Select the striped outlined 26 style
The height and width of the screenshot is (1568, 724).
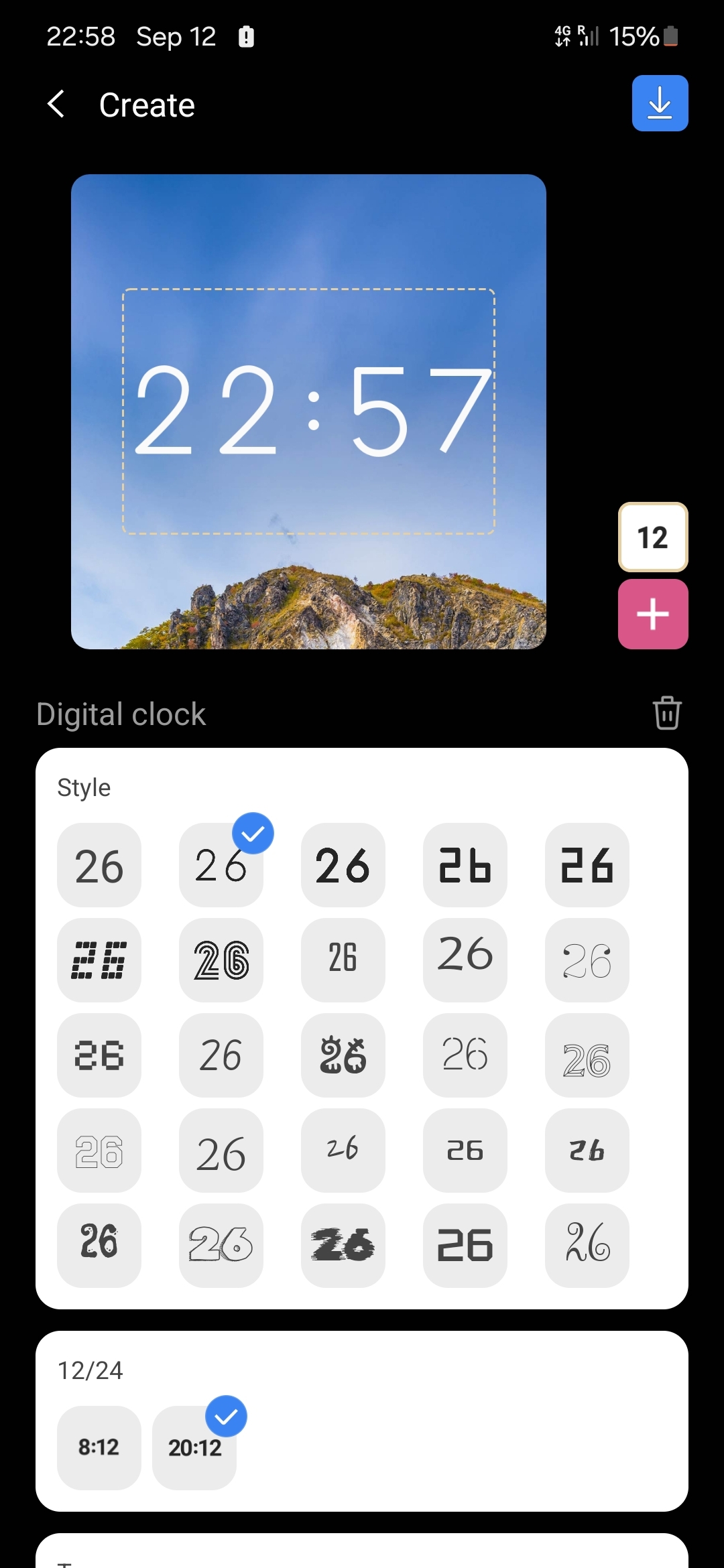pyautogui.click(x=221, y=960)
